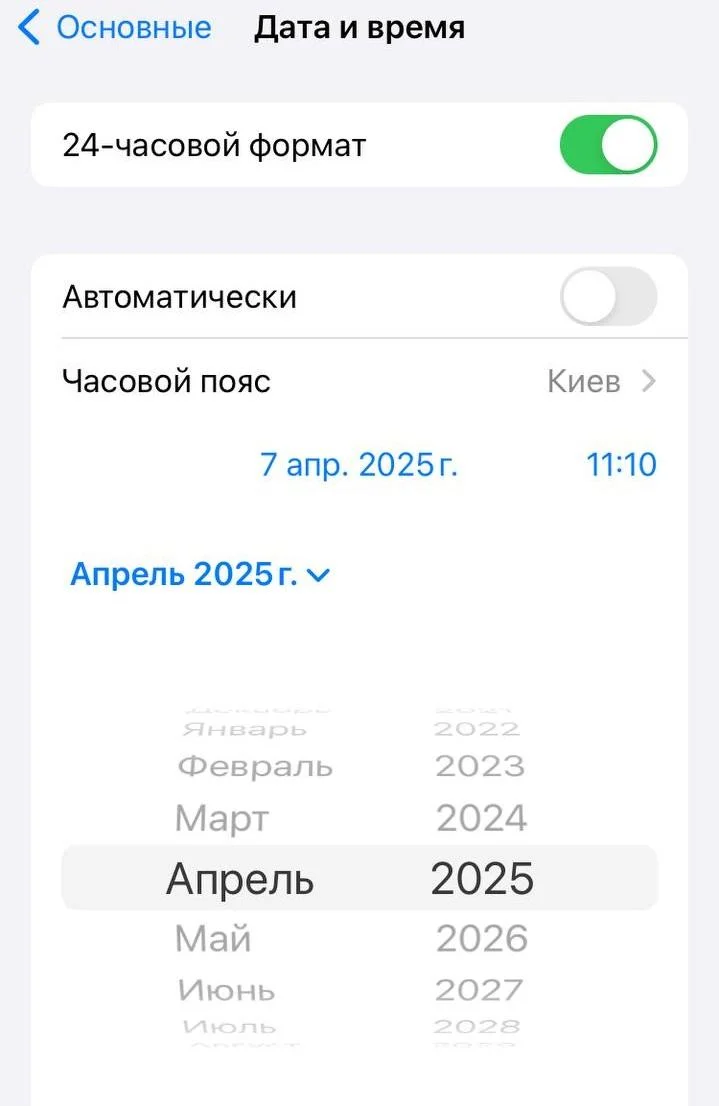Go back to Основные settings

click(115, 28)
